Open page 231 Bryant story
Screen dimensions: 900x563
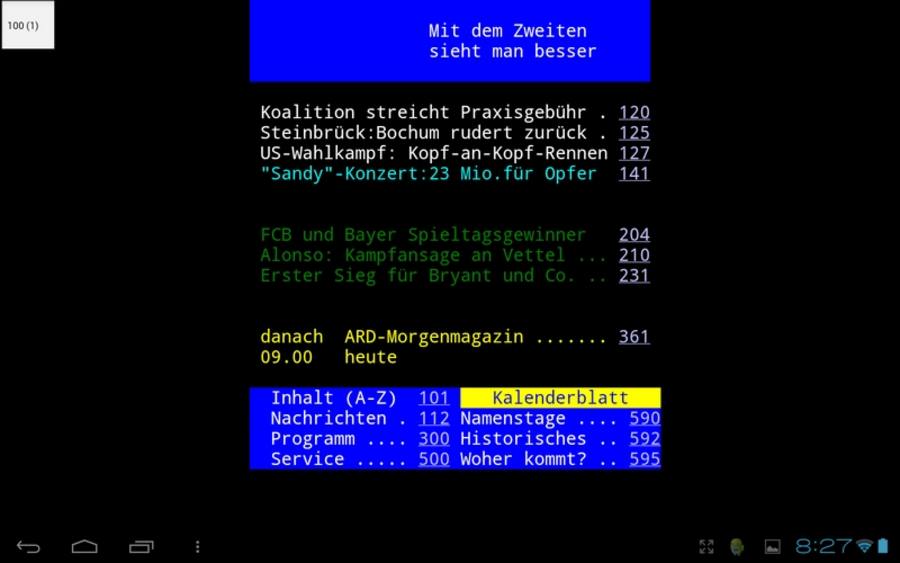tap(634, 276)
